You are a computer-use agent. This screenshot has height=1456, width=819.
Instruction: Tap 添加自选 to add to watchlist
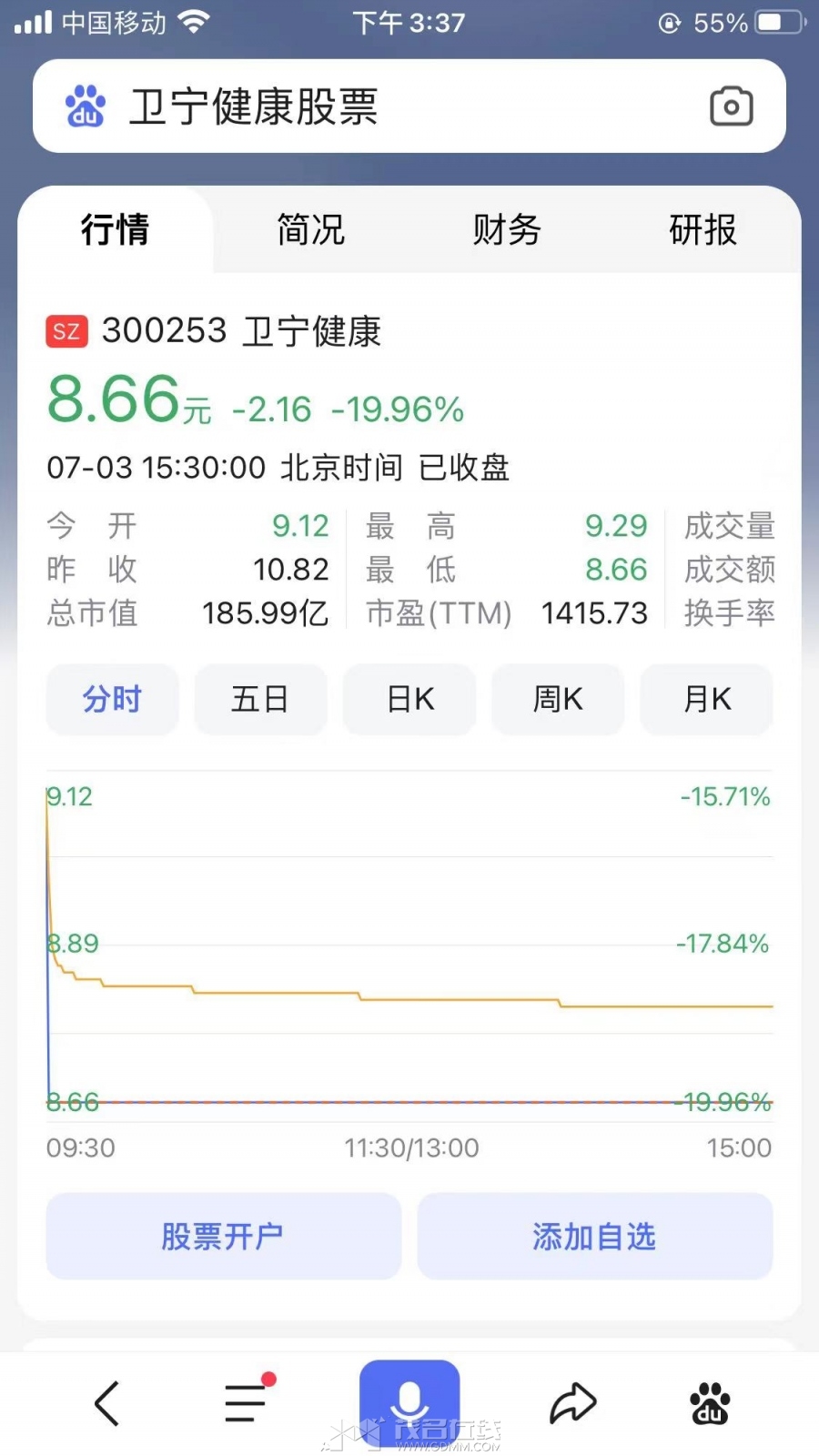click(595, 1236)
